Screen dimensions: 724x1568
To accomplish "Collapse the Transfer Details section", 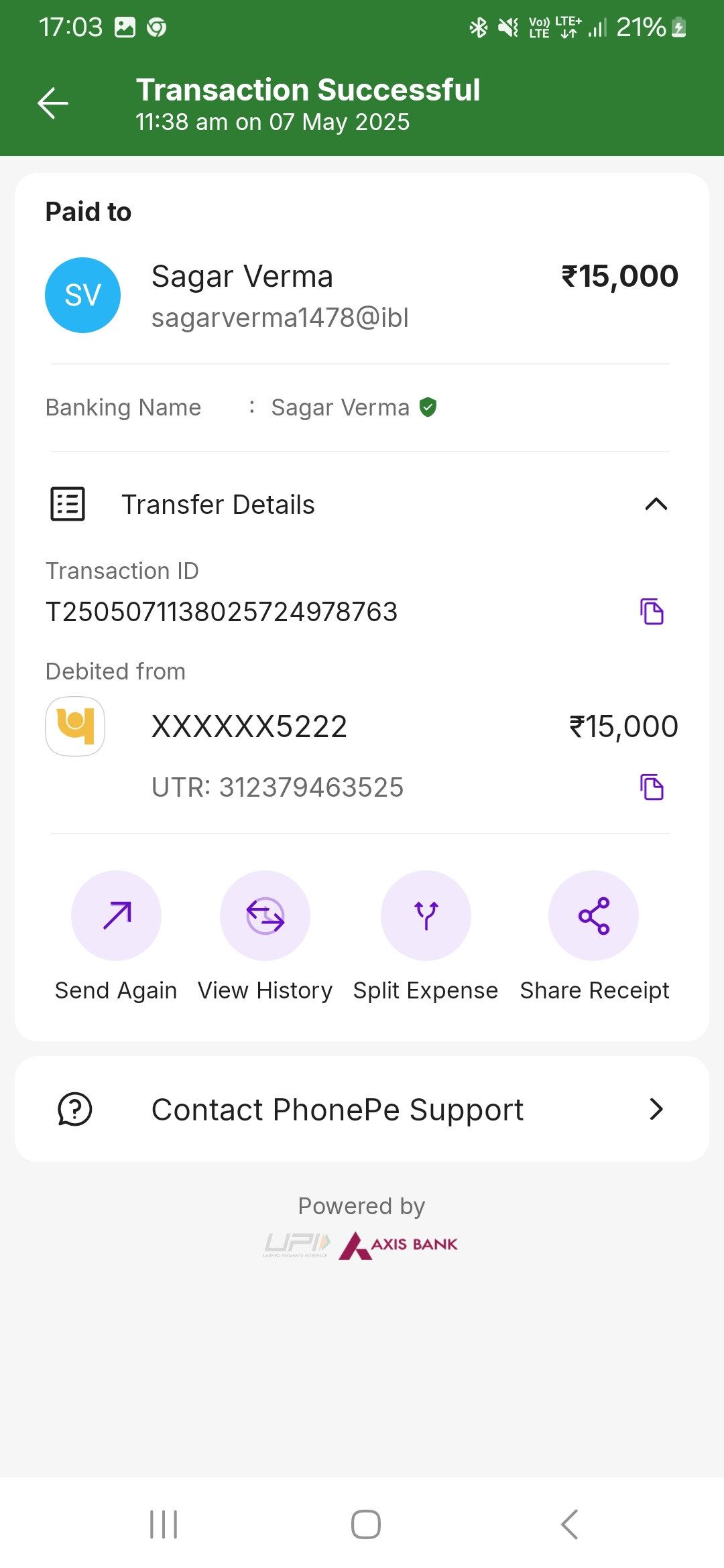I will pos(656,504).
